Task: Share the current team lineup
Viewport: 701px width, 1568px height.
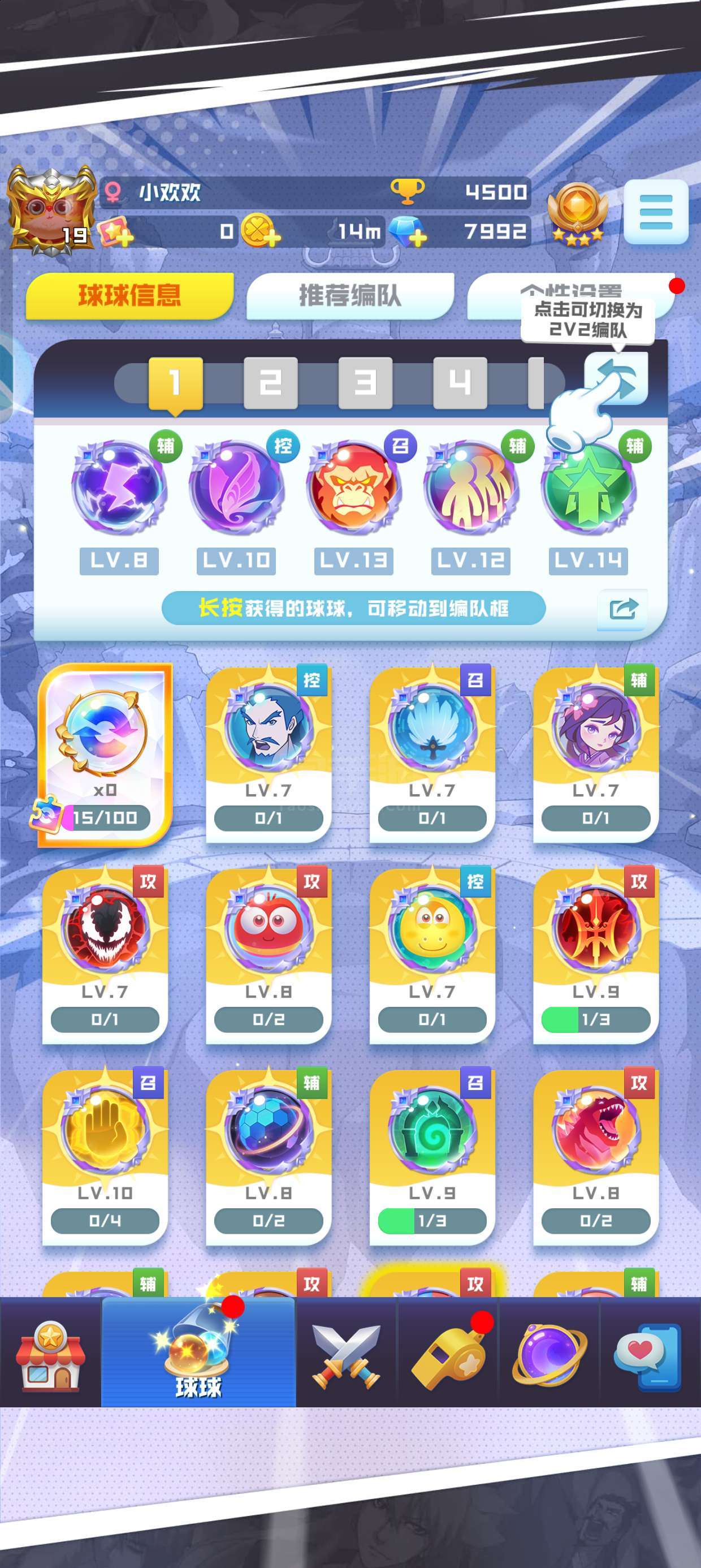Action: pyautogui.click(x=622, y=608)
